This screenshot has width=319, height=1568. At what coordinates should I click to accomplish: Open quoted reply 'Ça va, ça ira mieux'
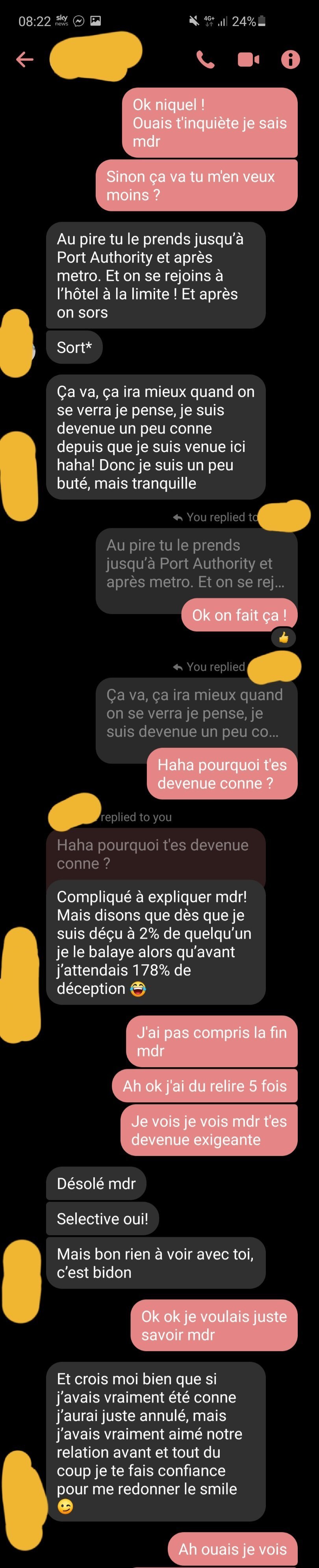(196, 713)
